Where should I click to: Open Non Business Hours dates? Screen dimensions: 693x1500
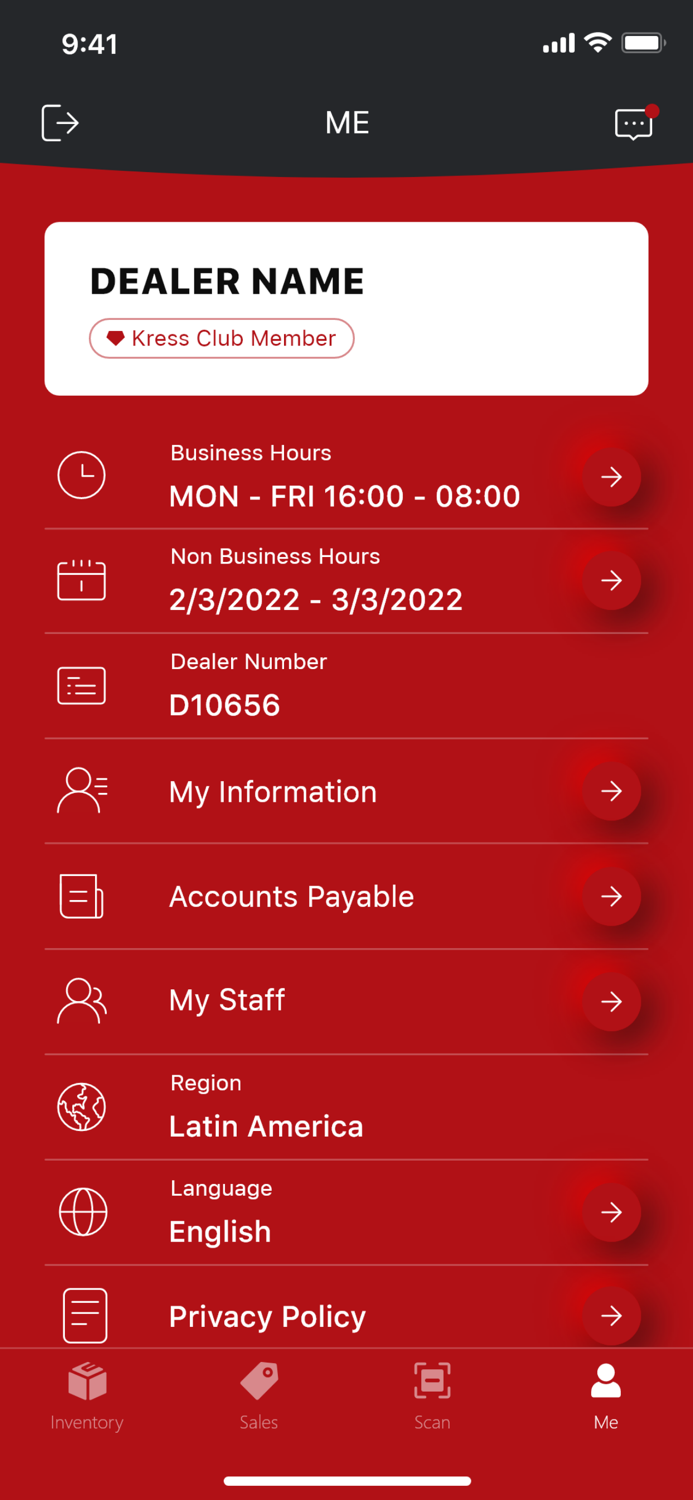click(x=611, y=580)
